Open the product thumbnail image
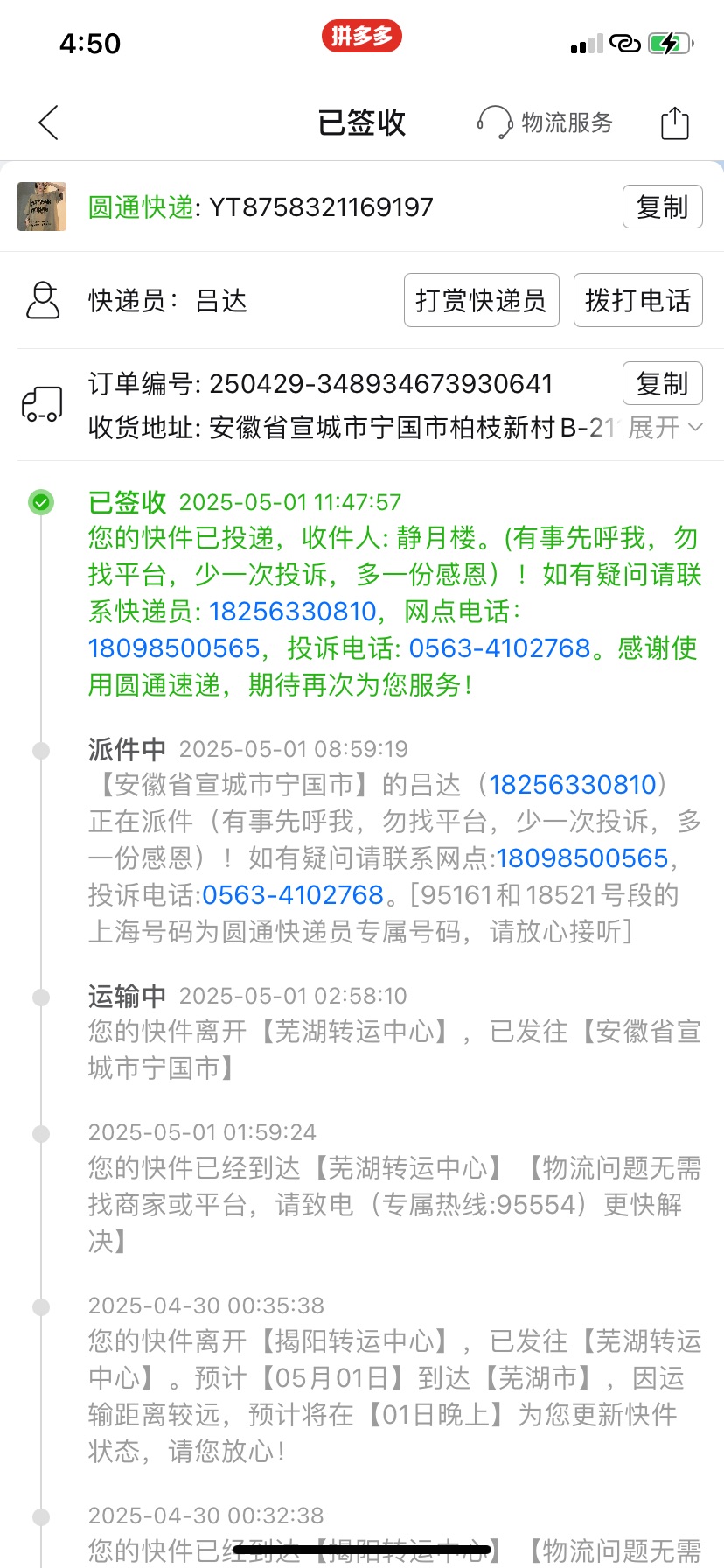The width and height of the screenshot is (724, 1568). coord(42,206)
